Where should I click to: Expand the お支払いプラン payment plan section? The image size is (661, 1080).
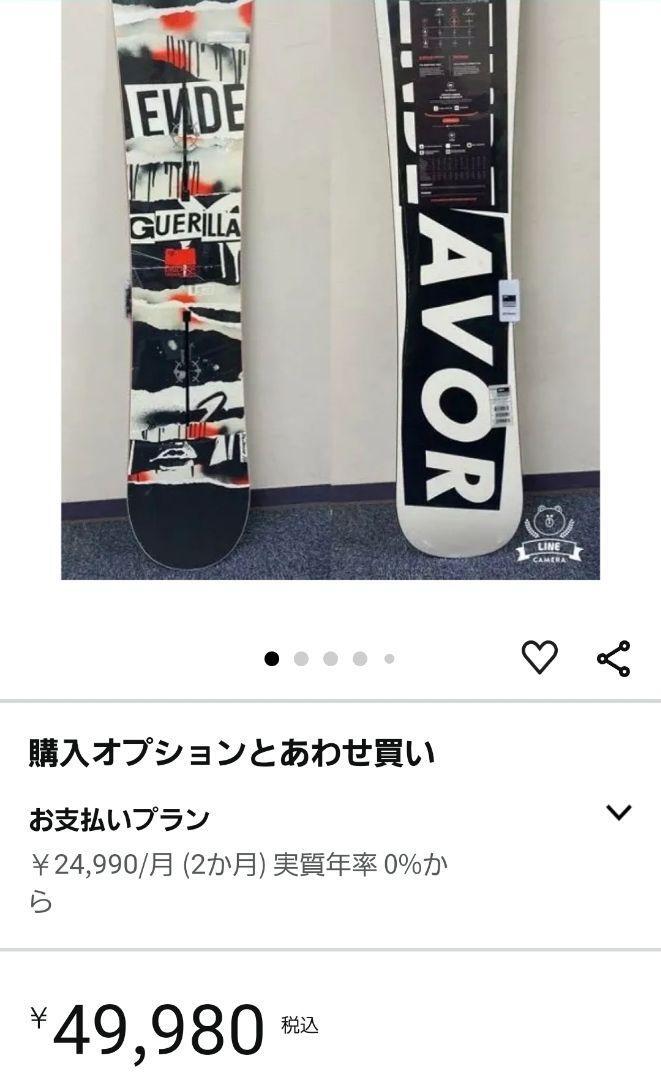coord(619,812)
